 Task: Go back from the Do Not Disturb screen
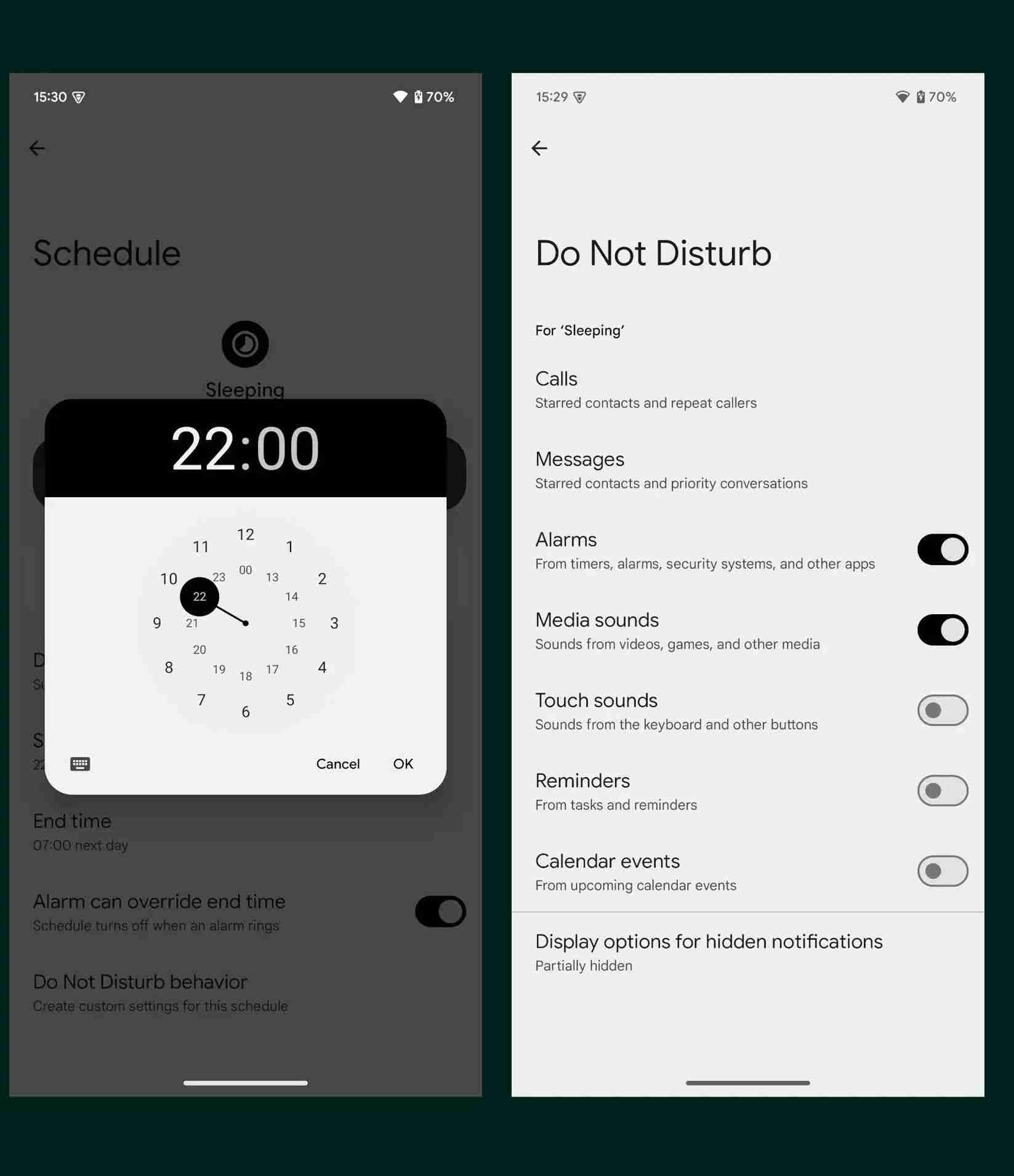(539, 148)
